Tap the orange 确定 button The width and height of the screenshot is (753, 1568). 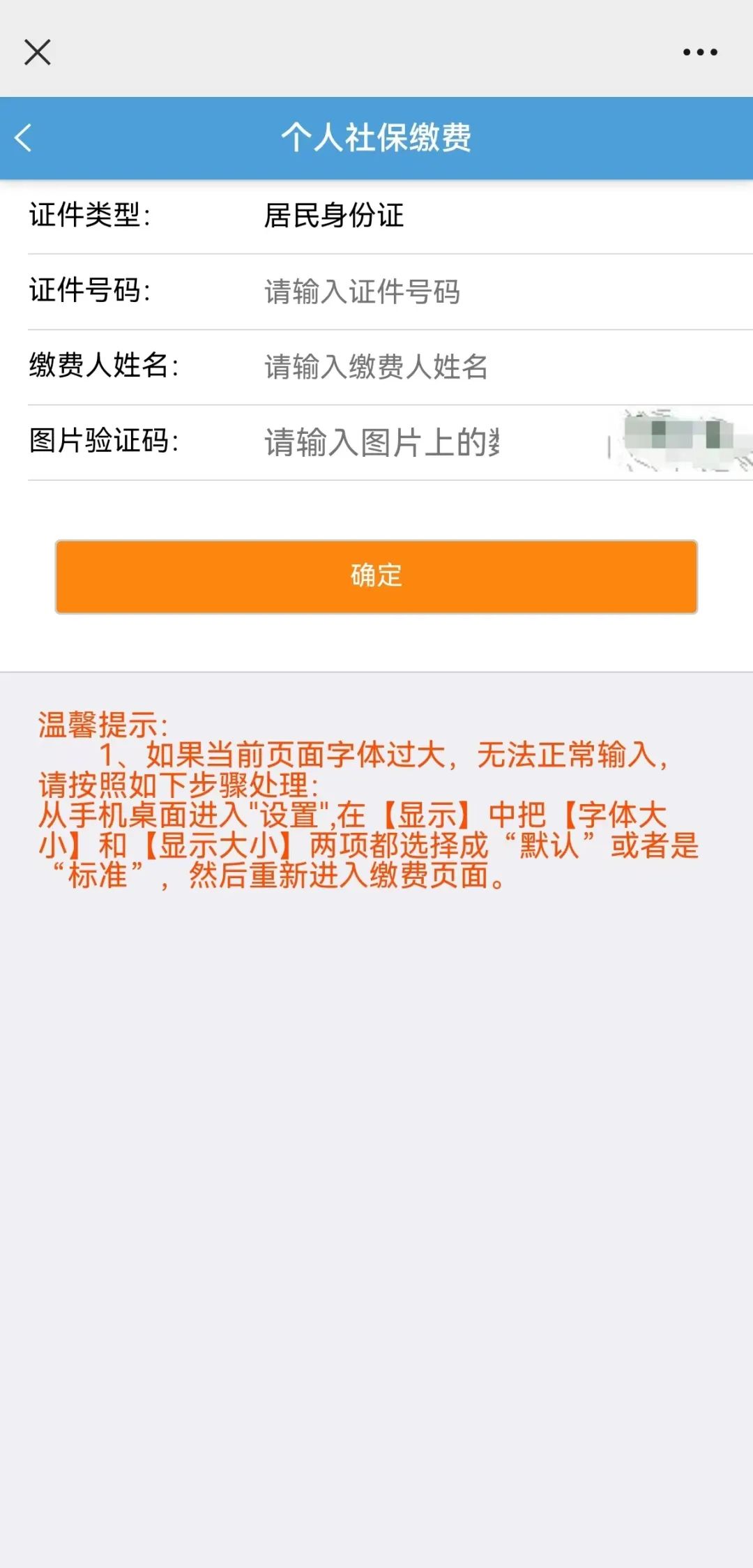click(376, 577)
